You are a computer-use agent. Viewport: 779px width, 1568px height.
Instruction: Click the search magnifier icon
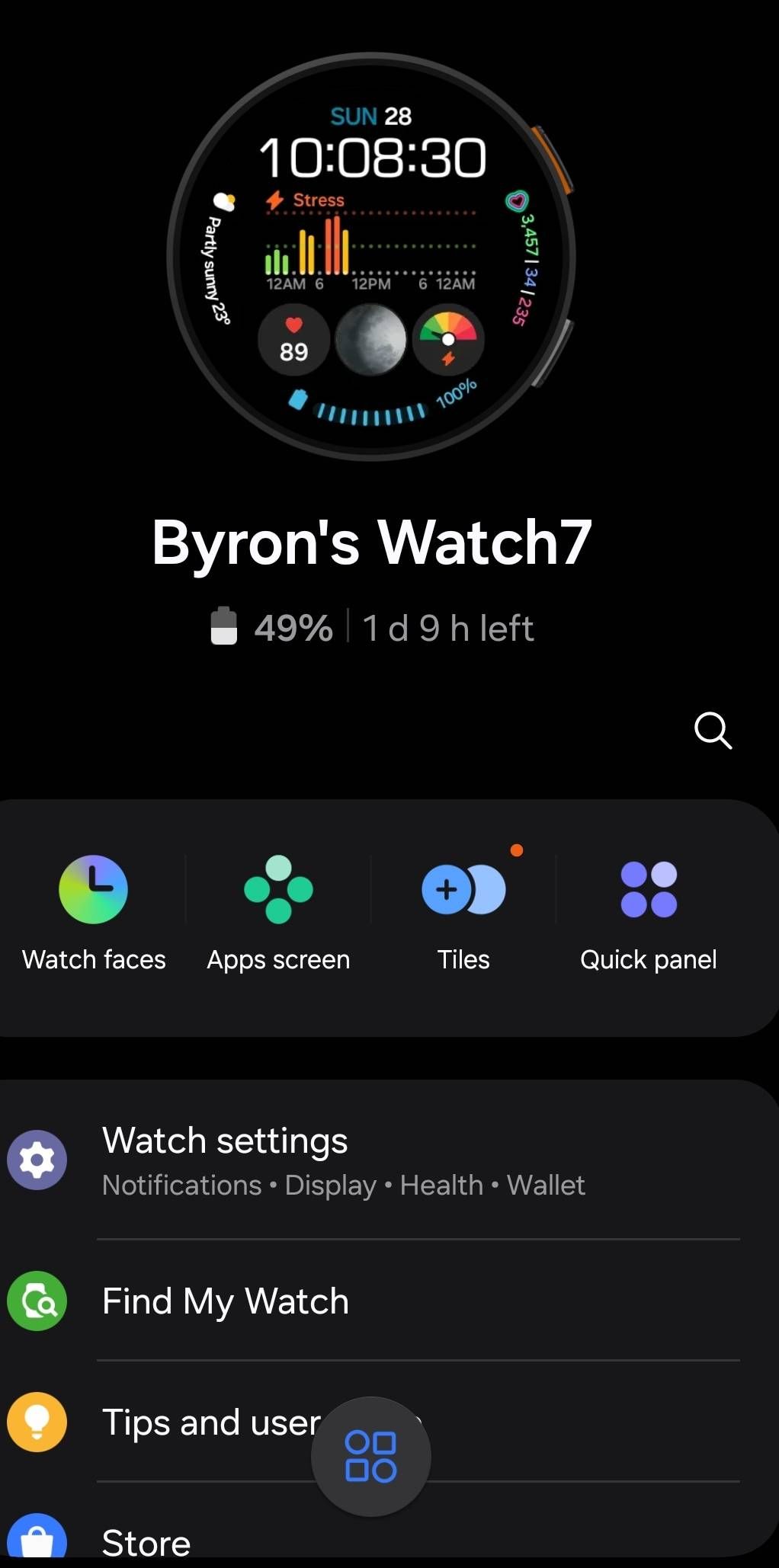coord(713,731)
